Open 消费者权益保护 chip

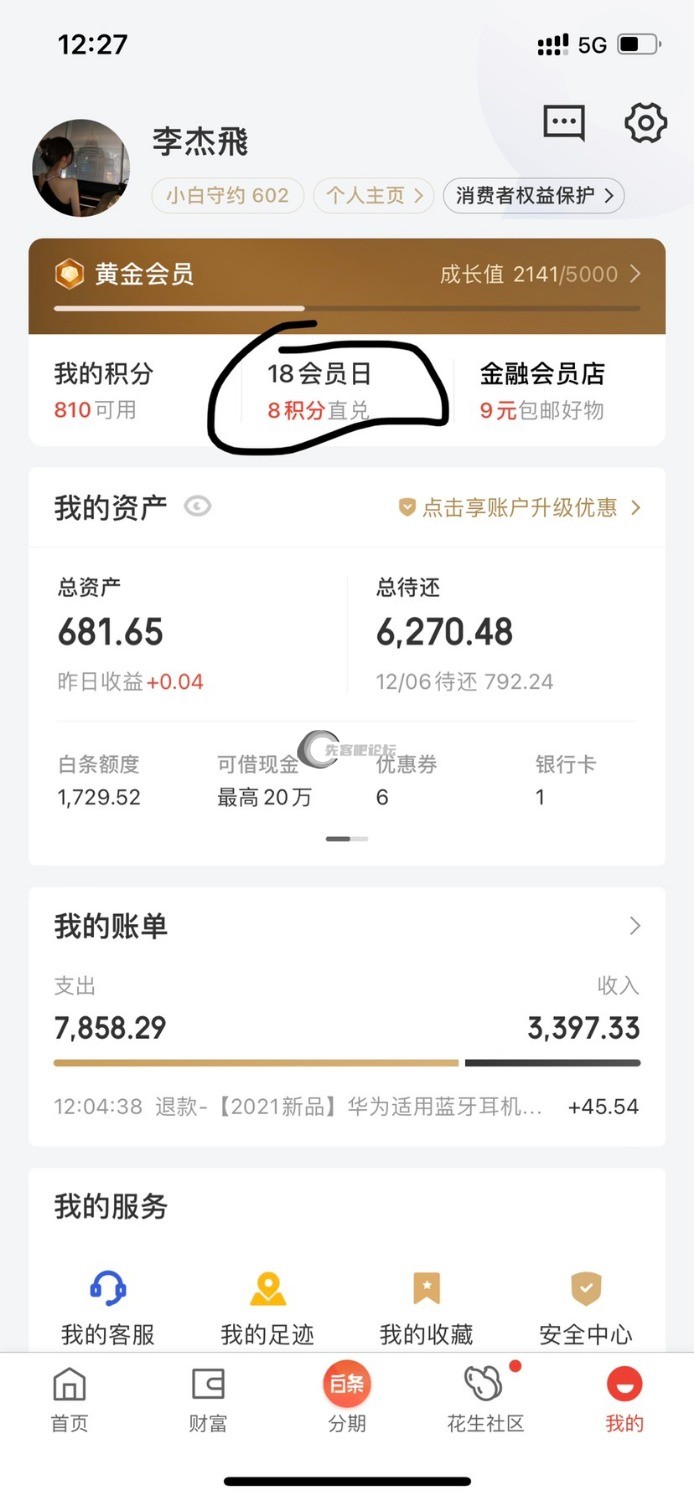534,195
